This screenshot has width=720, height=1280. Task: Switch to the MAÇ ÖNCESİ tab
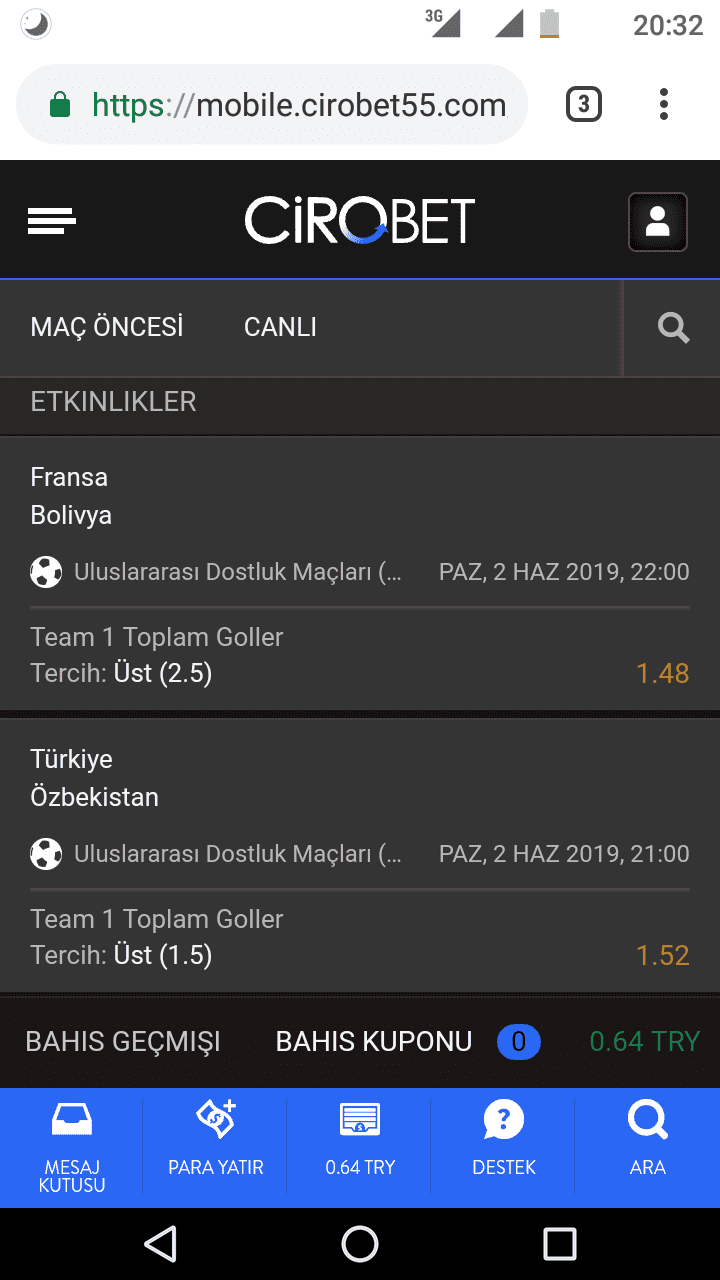(x=107, y=327)
